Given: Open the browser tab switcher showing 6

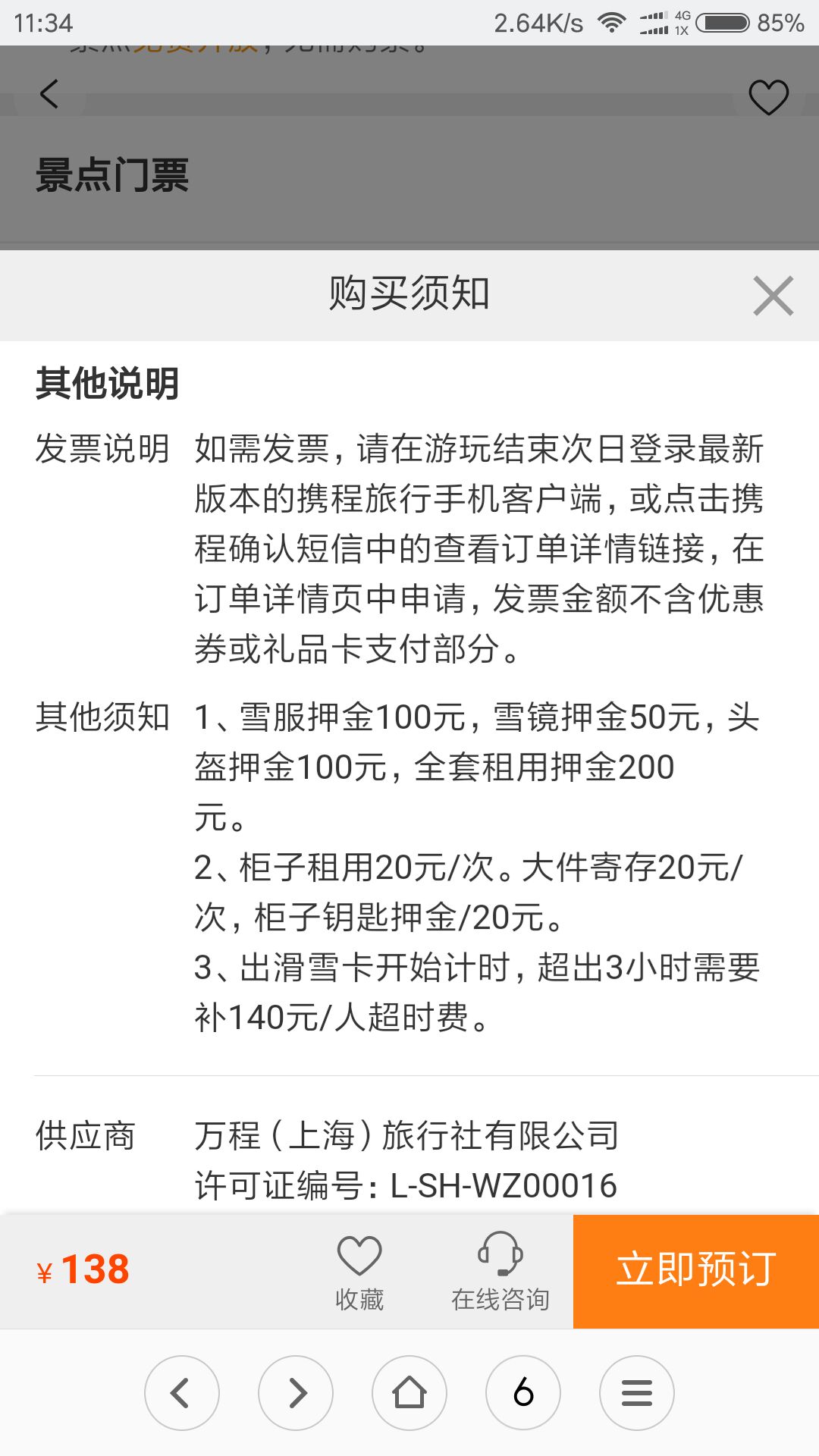Looking at the screenshot, I should pyautogui.click(x=523, y=1393).
